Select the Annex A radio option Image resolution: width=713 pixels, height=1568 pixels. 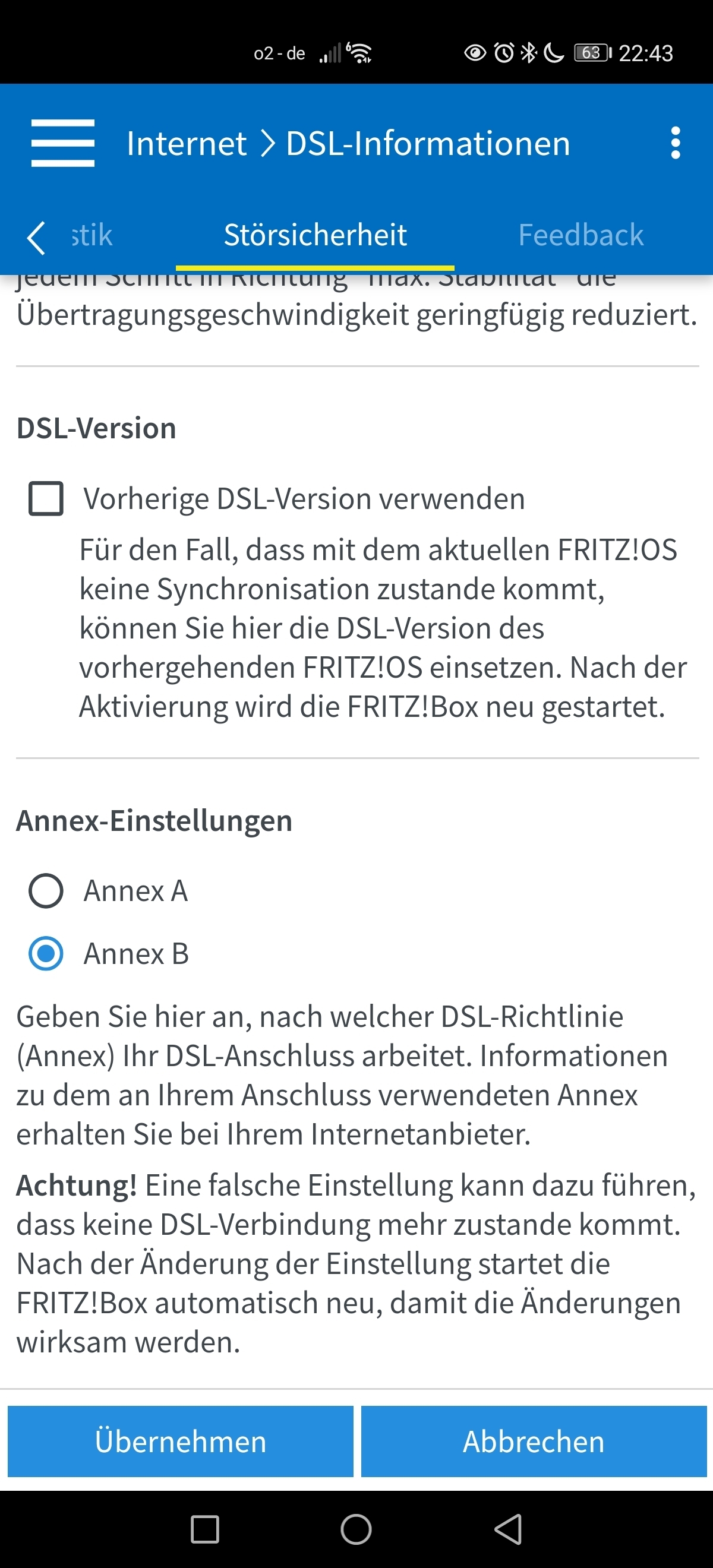click(x=46, y=890)
